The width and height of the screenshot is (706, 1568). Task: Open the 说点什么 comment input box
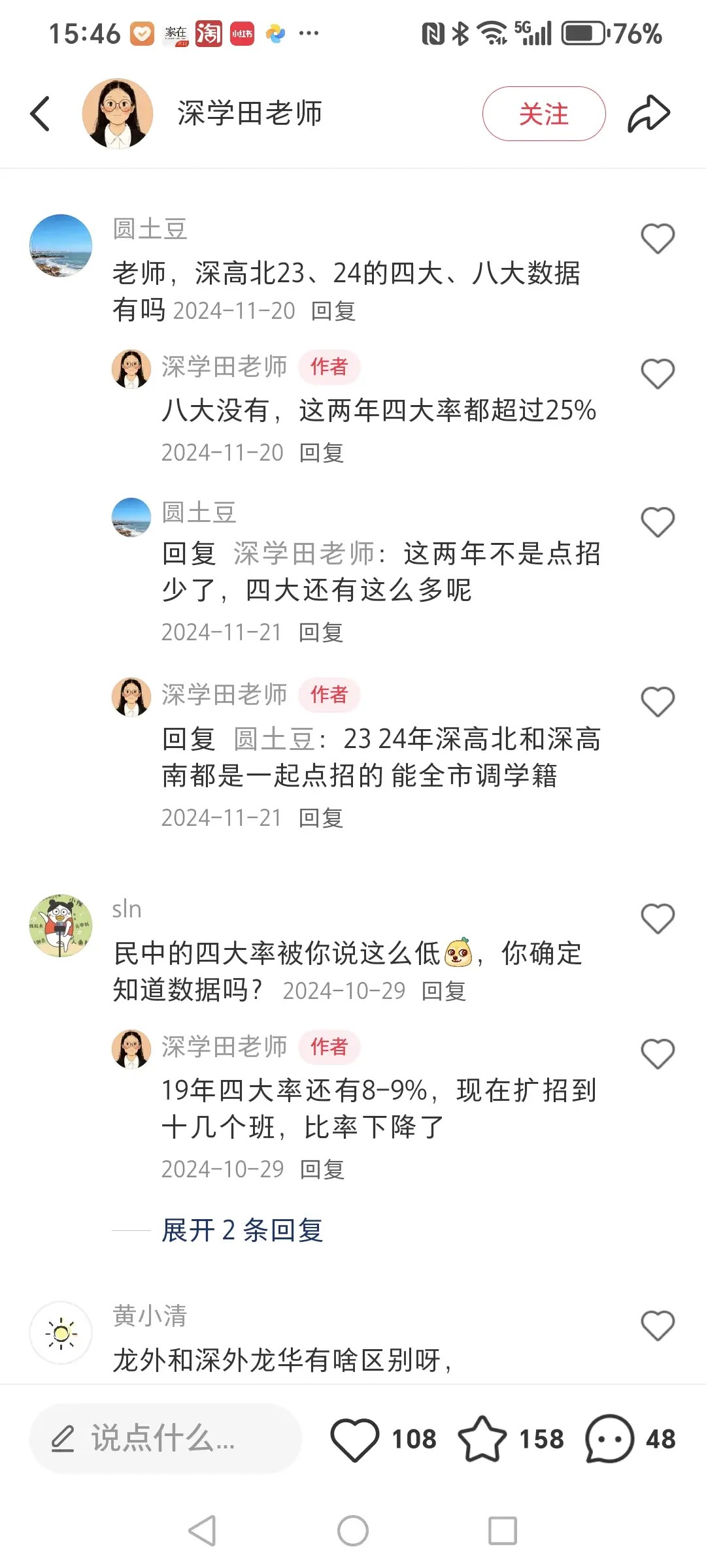[x=165, y=1439]
